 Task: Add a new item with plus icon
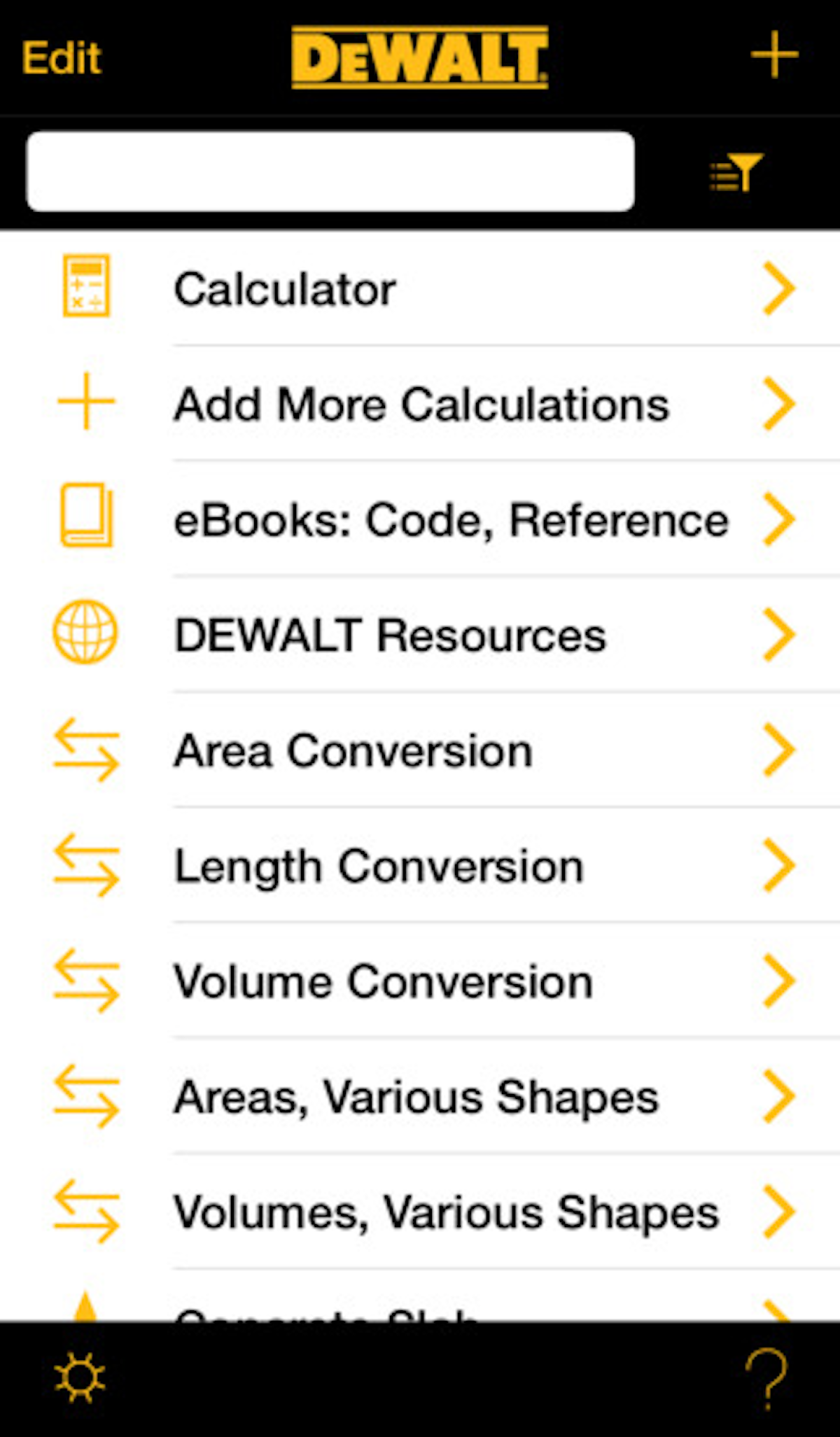point(774,55)
